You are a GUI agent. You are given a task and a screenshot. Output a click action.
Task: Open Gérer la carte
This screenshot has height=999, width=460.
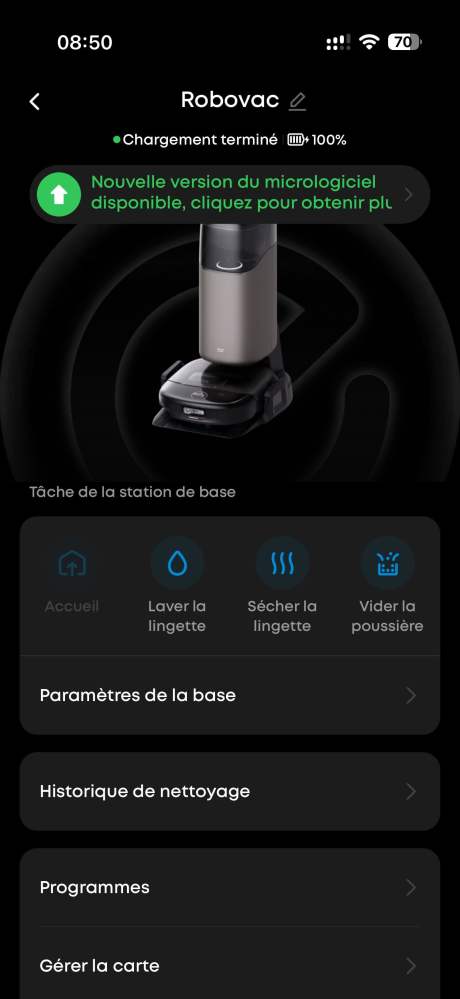click(230, 965)
